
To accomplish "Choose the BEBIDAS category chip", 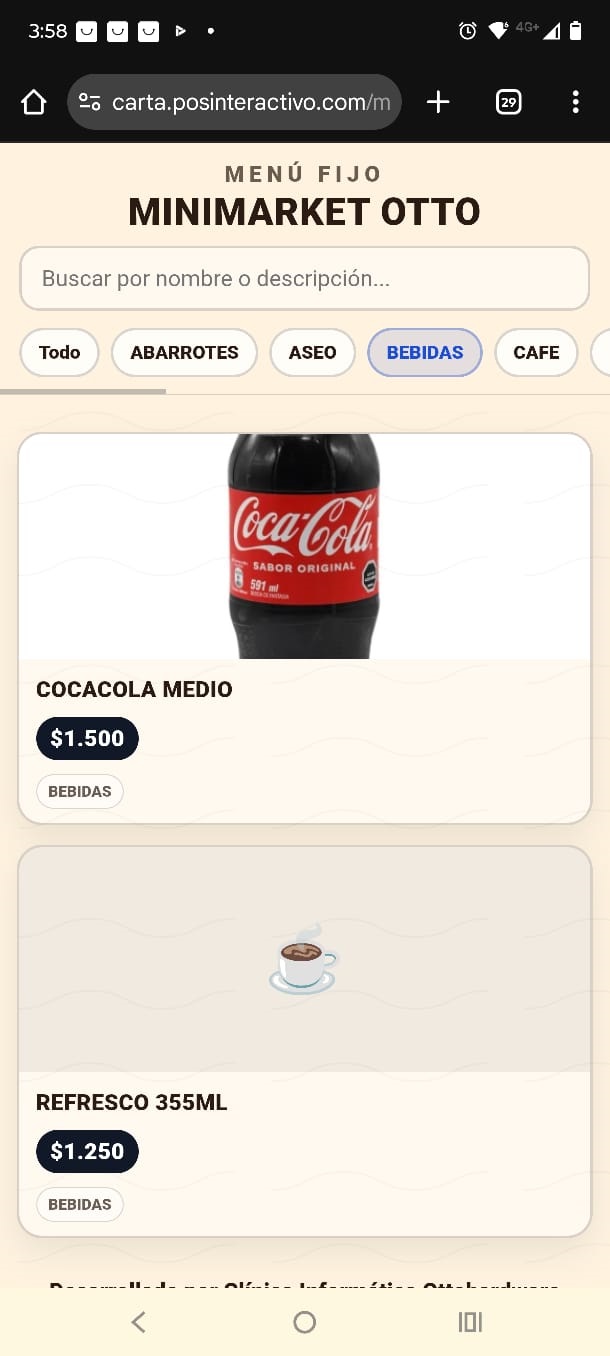I will pyautogui.click(x=425, y=352).
